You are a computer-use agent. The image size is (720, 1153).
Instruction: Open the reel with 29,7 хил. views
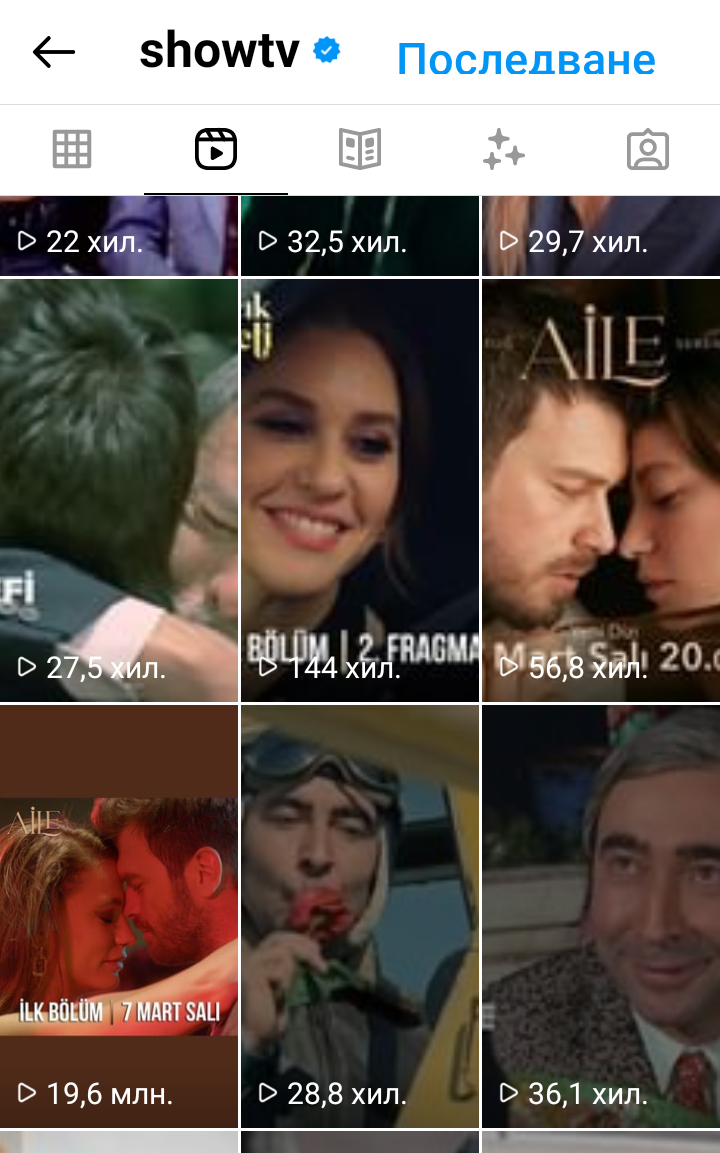601,235
